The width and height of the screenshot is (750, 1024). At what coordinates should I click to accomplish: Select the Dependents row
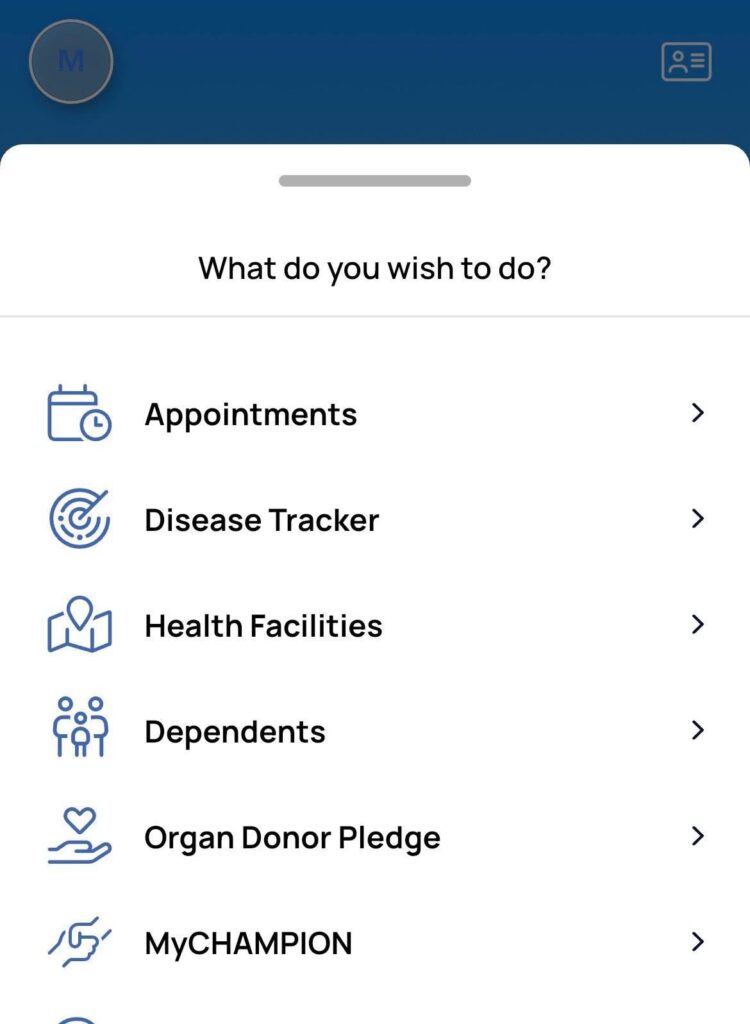point(375,732)
